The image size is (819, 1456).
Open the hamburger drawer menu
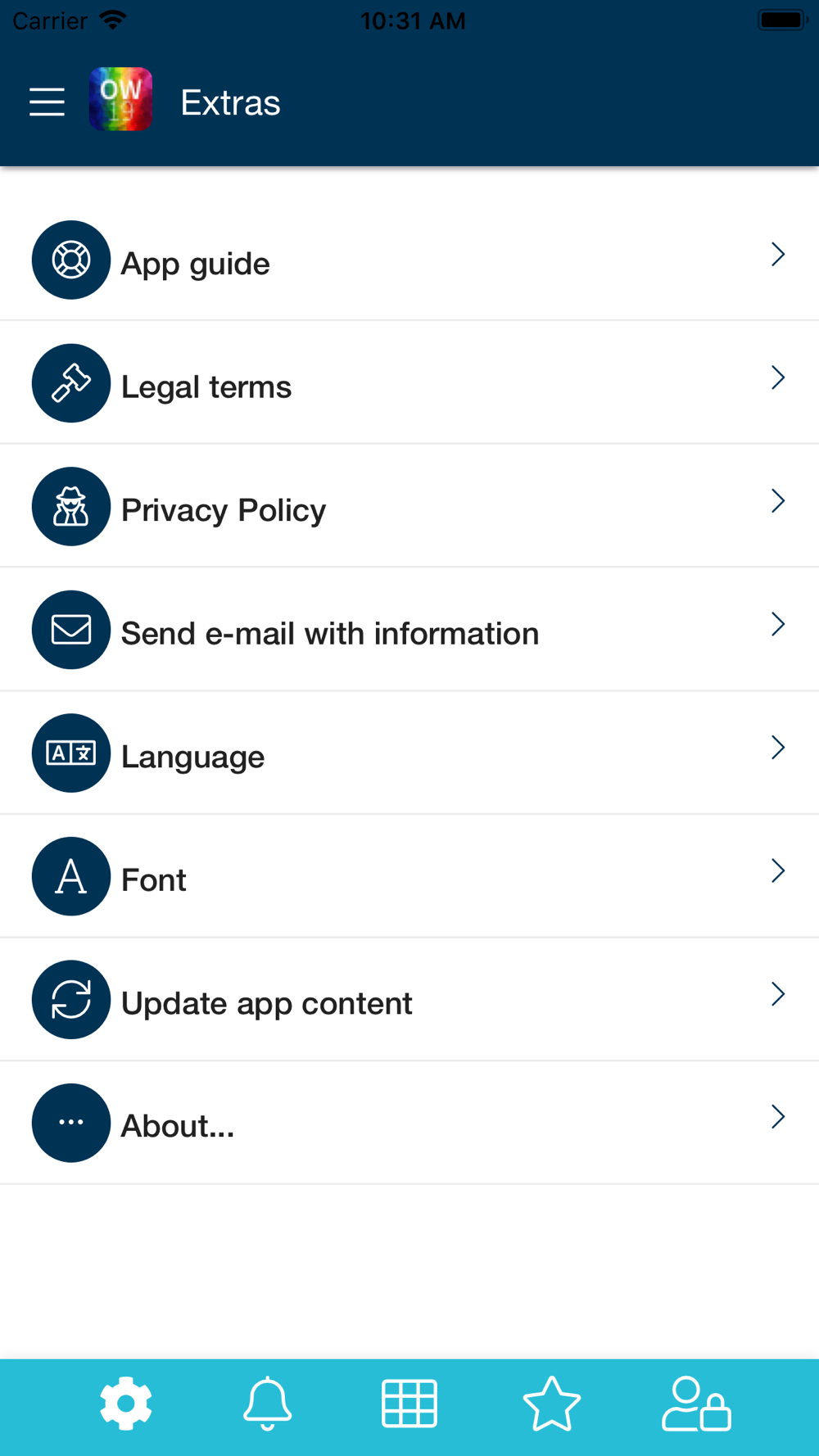coord(47,102)
